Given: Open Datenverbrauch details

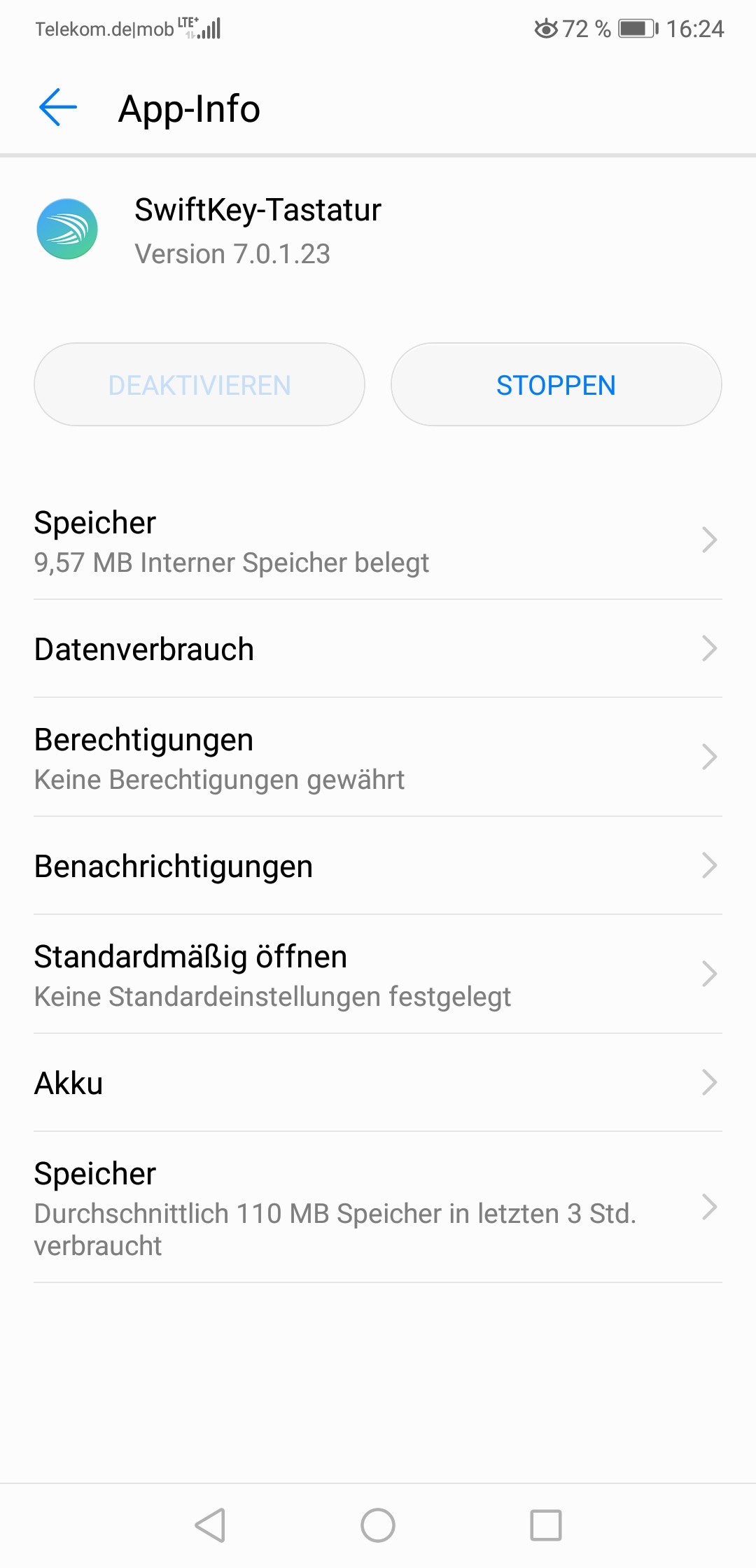Looking at the screenshot, I should [378, 649].
